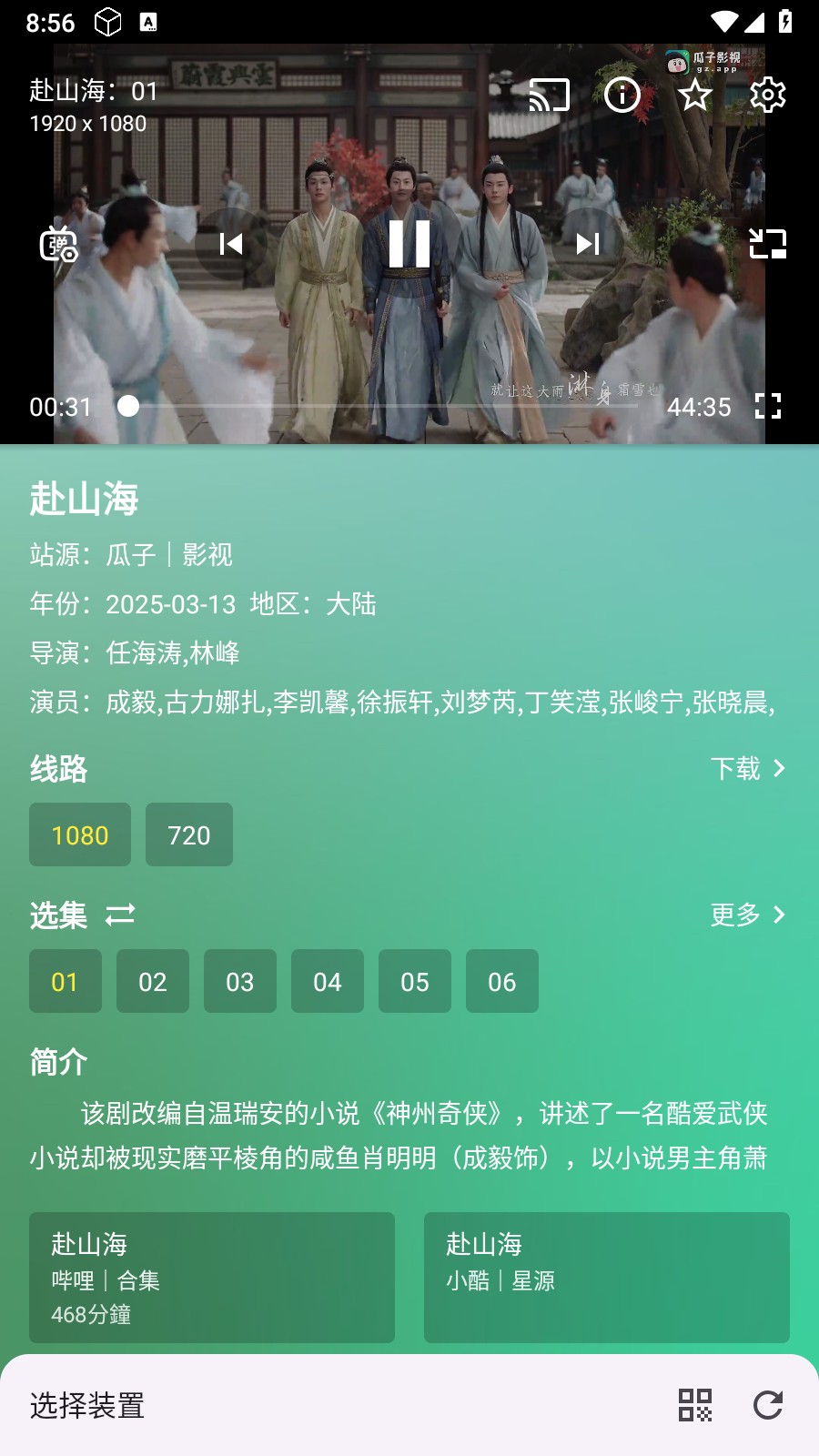
Task: Rotate the player orientation
Action: [x=768, y=244]
